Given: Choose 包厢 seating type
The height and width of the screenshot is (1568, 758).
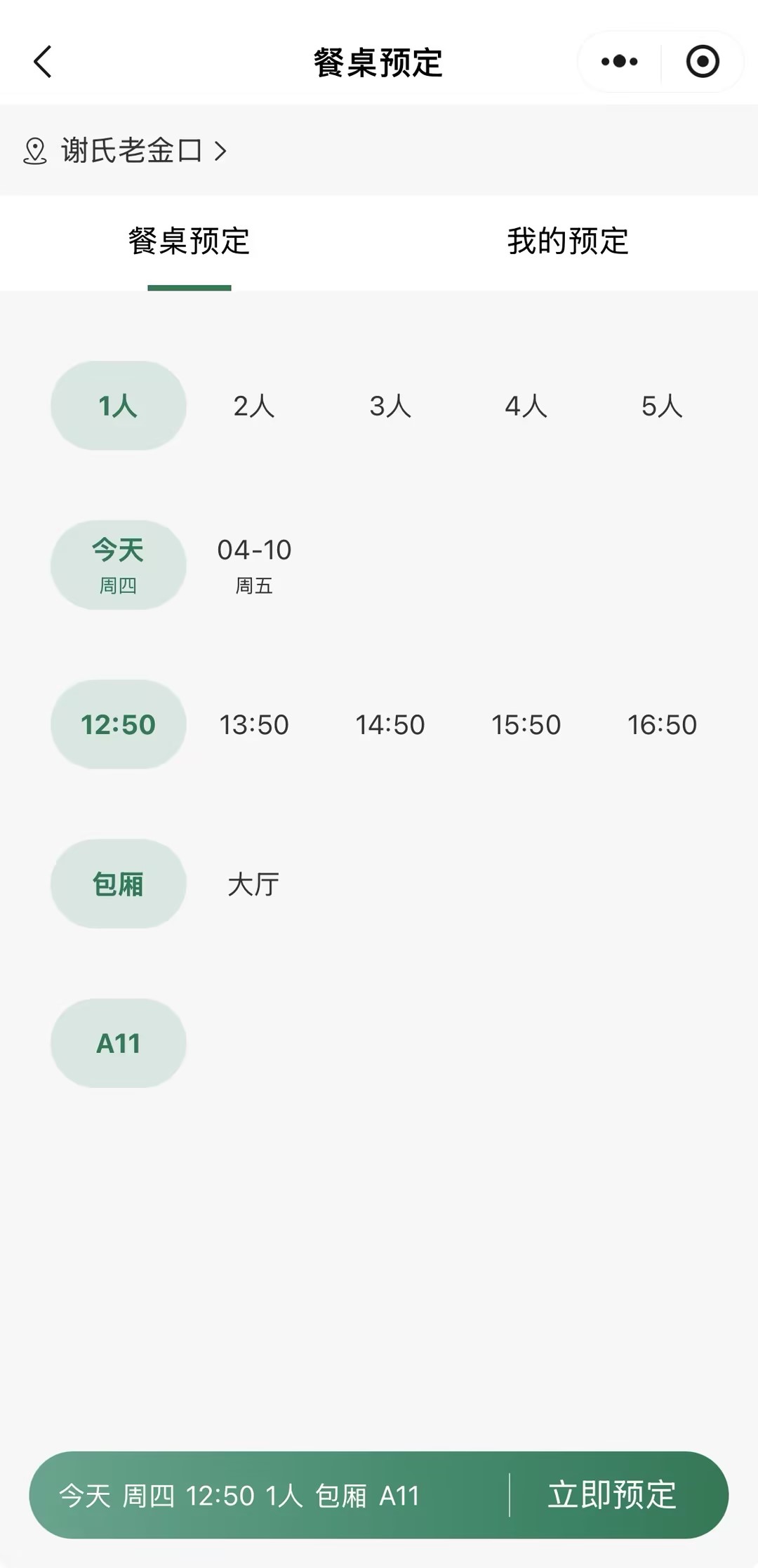Looking at the screenshot, I should click(119, 884).
